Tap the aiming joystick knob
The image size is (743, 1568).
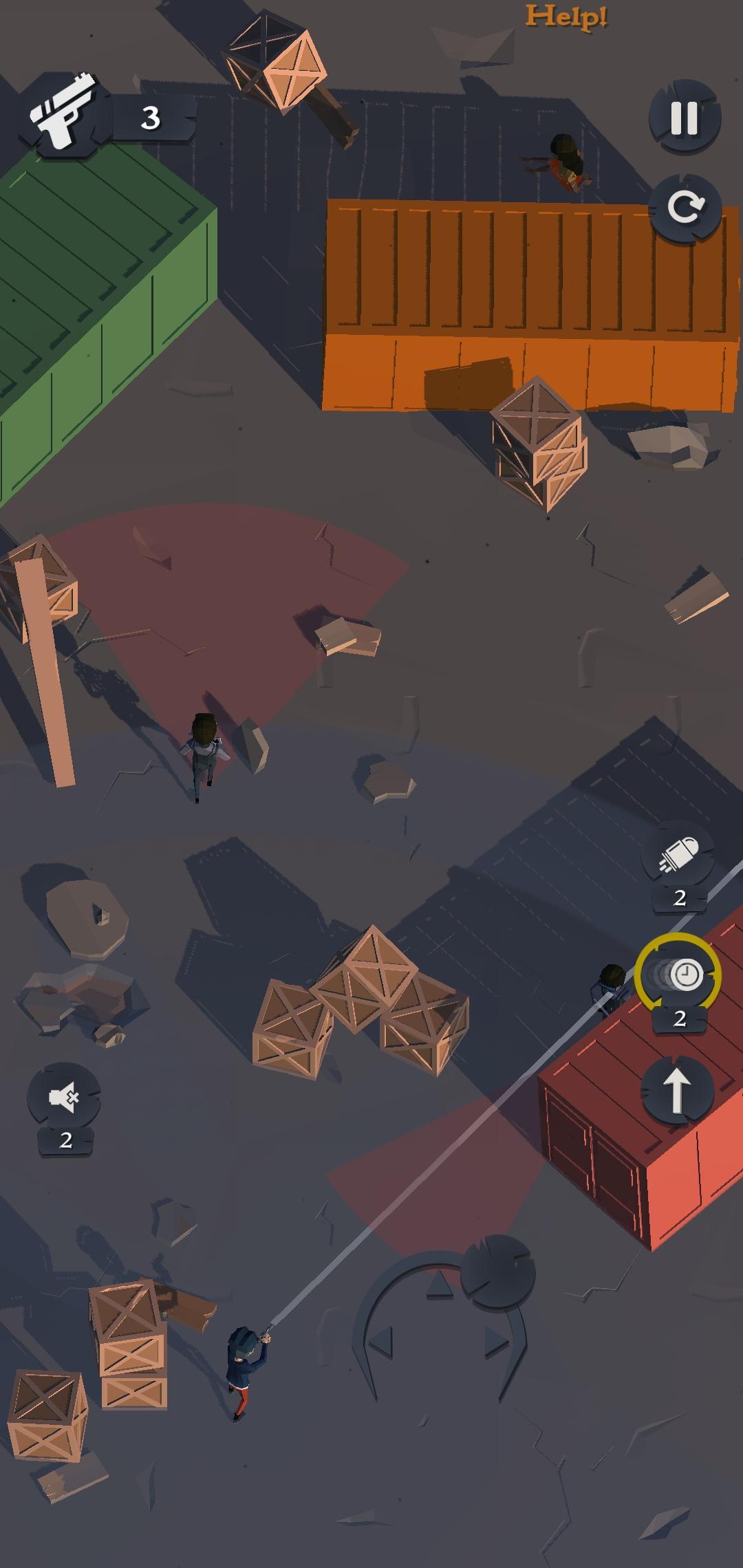coord(497,1271)
